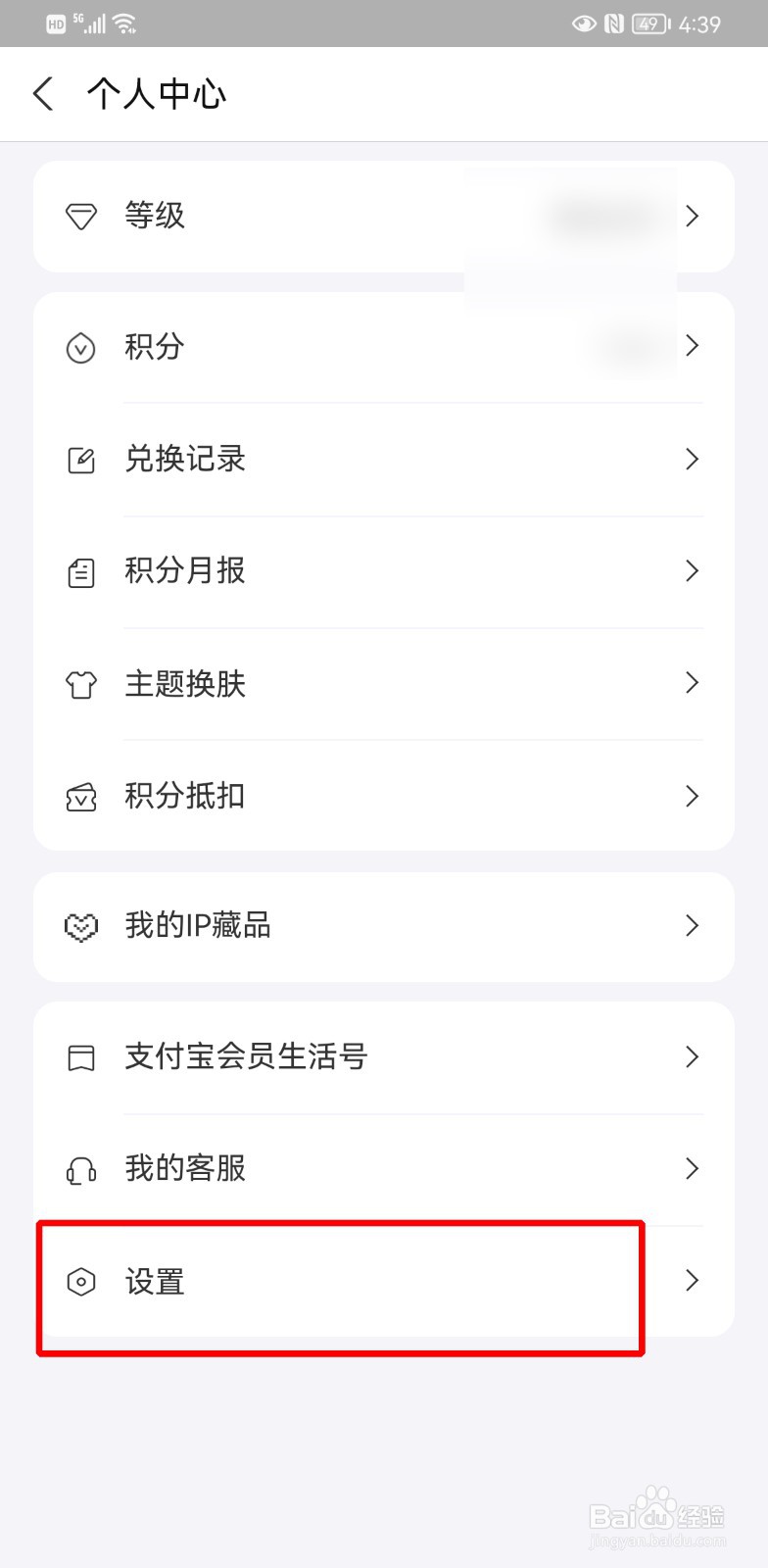Open 我的IP藏品

(x=384, y=927)
